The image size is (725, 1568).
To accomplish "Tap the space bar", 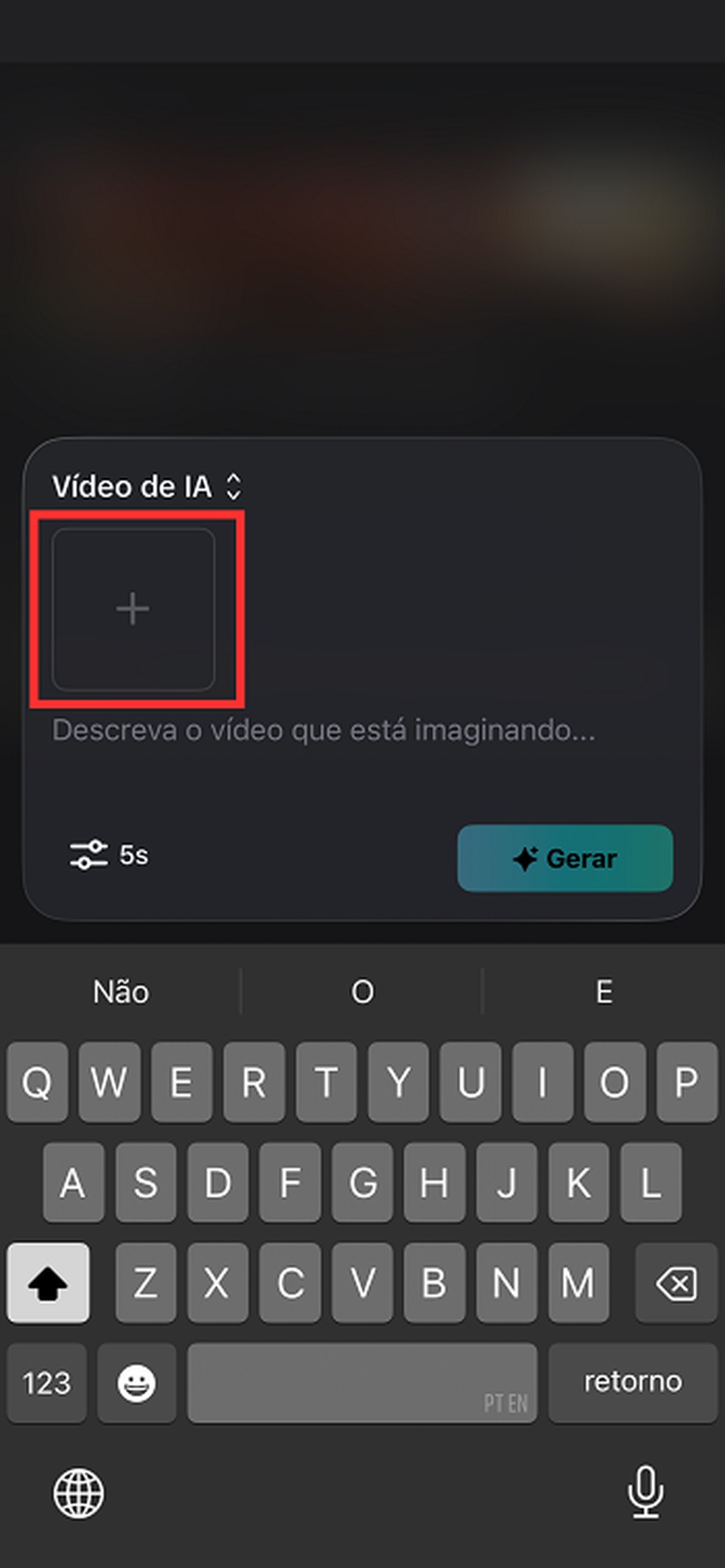I will click(362, 1383).
